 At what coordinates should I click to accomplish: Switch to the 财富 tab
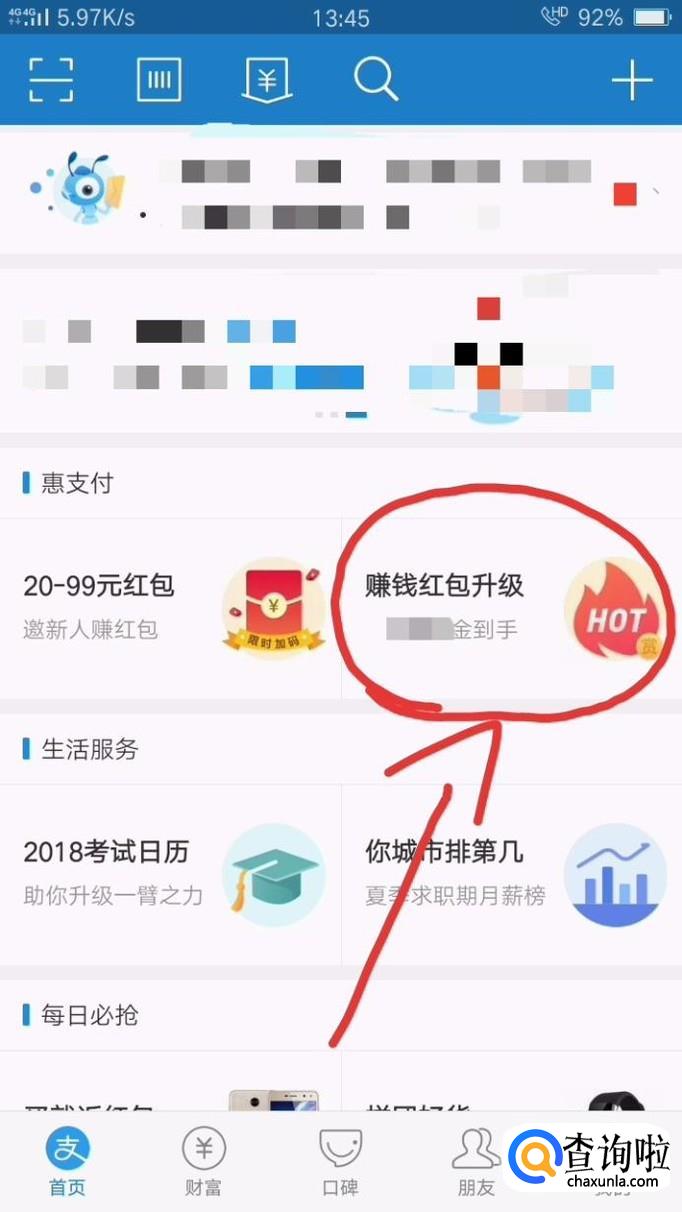tap(204, 1162)
